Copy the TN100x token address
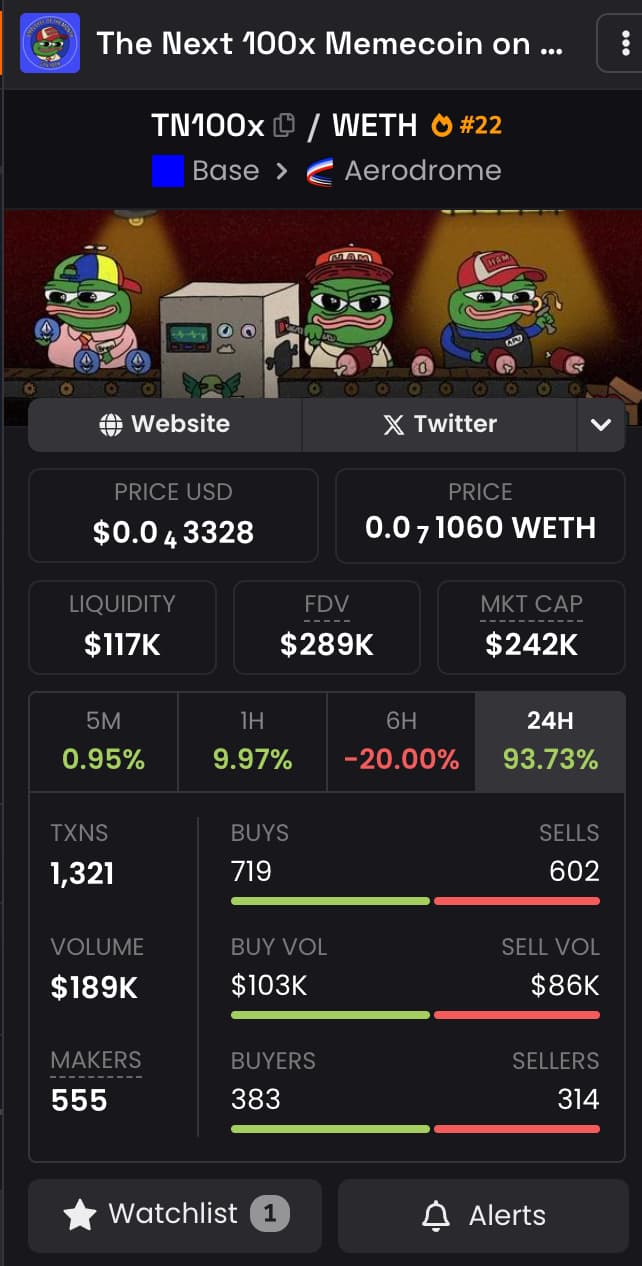This screenshot has width=642, height=1266. pyautogui.click(x=284, y=126)
